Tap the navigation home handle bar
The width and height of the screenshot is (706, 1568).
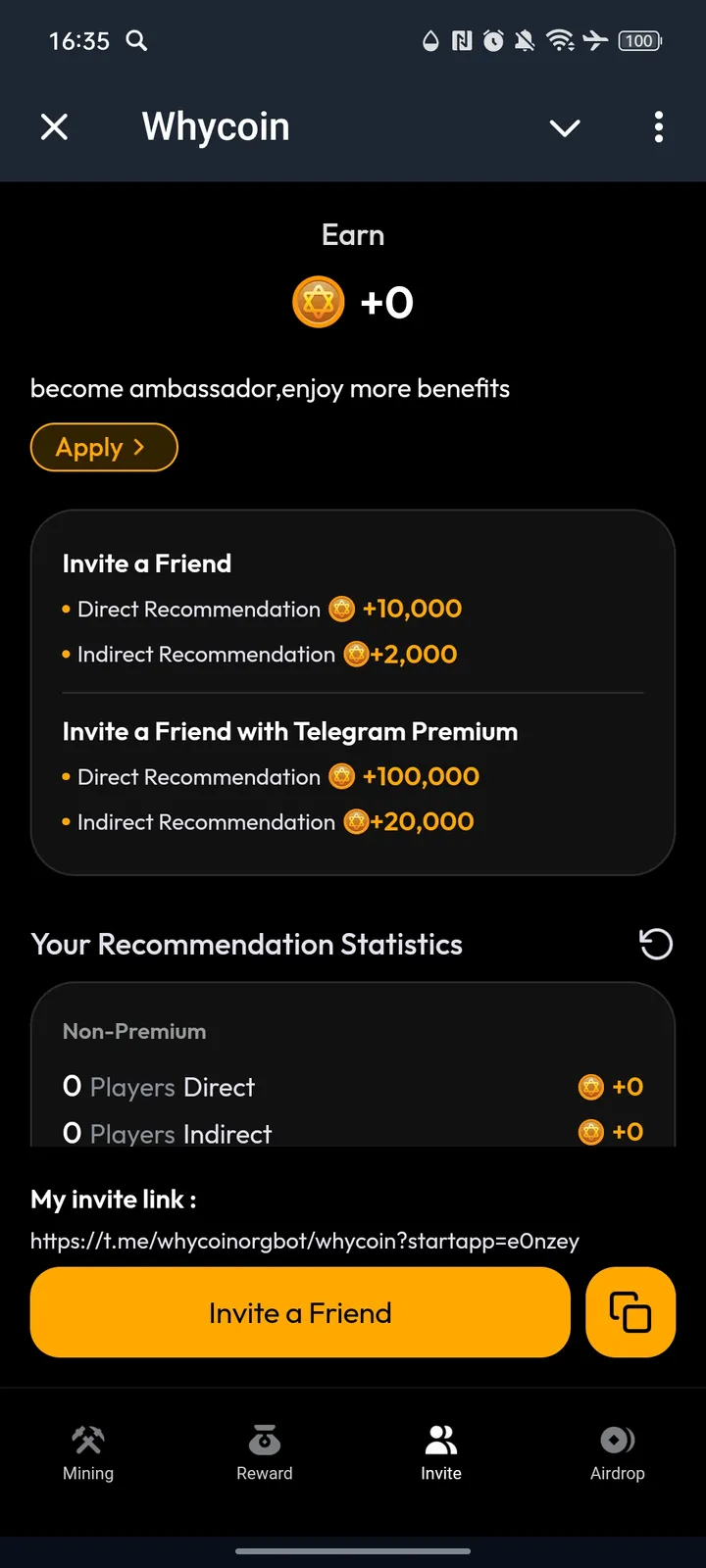[353, 1551]
